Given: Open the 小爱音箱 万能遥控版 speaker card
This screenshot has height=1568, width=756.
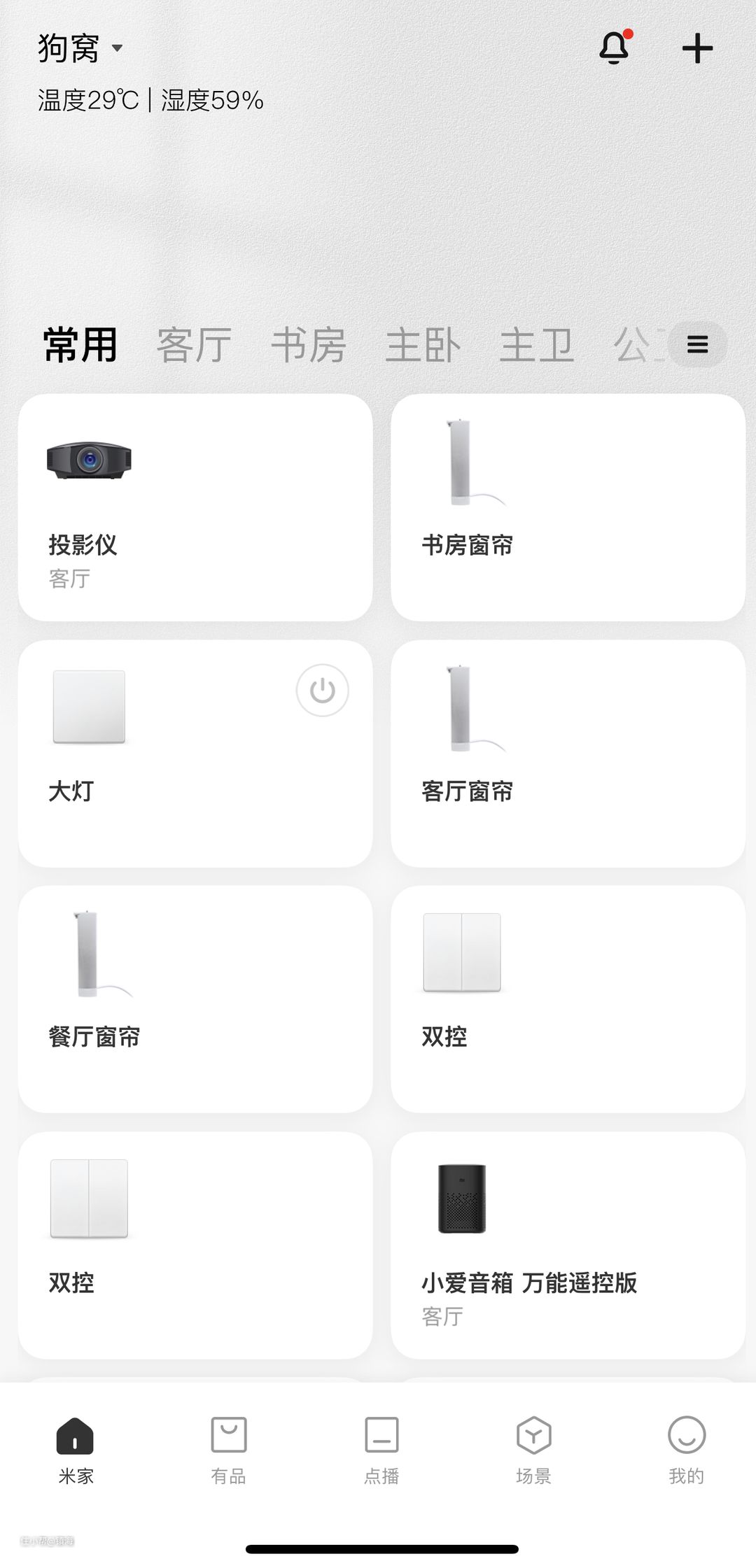Looking at the screenshot, I should [568, 1245].
